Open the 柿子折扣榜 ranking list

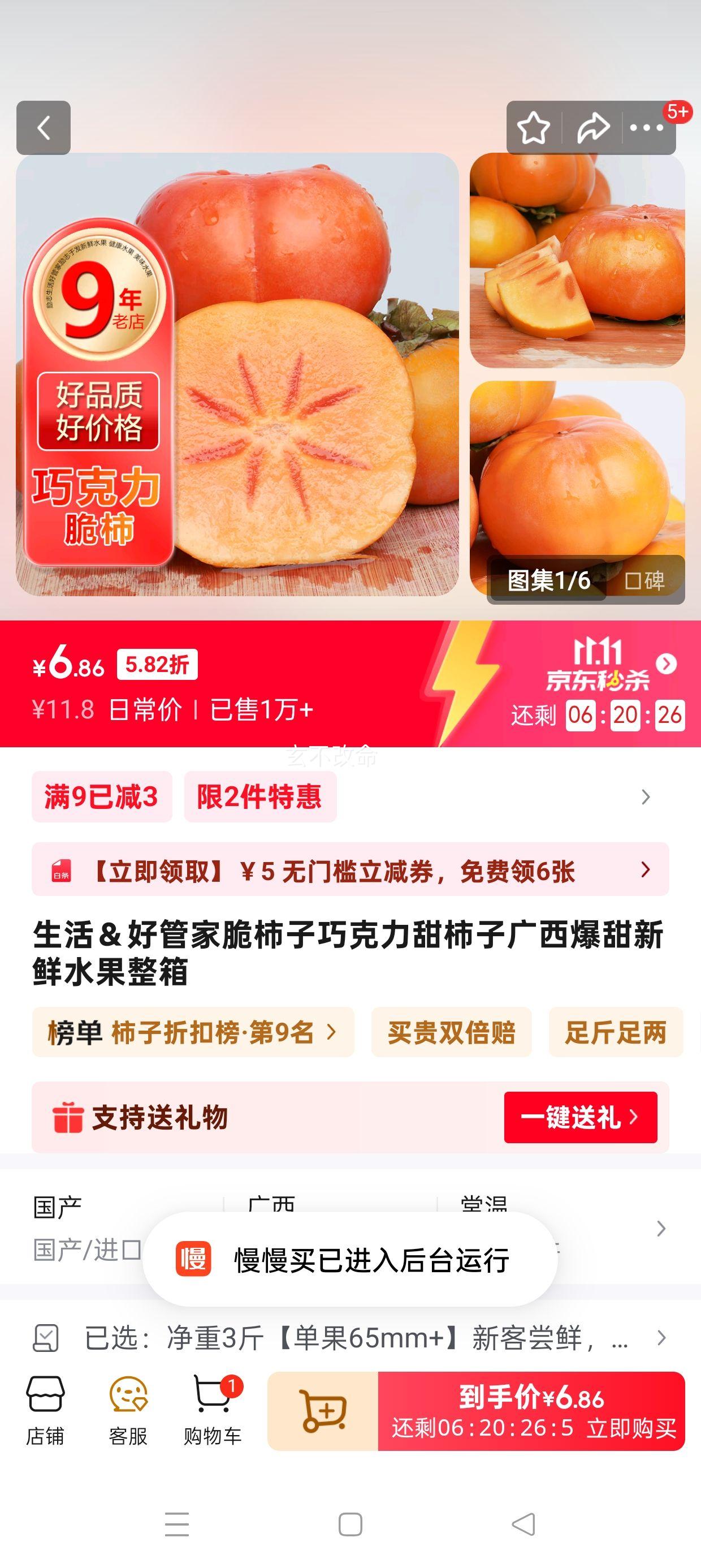click(193, 1032)
